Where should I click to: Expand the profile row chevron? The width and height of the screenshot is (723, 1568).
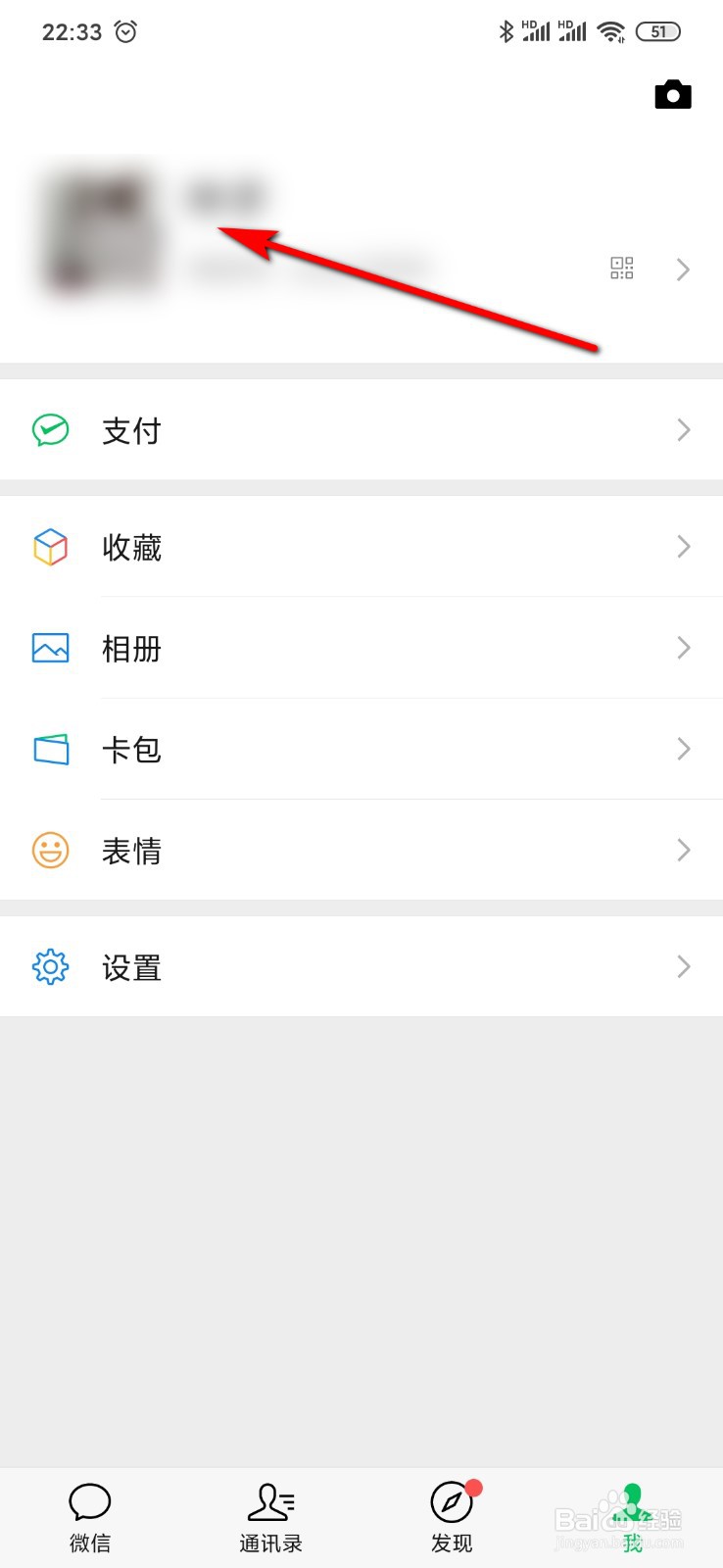pyautogui.click(x=683, y=269)
